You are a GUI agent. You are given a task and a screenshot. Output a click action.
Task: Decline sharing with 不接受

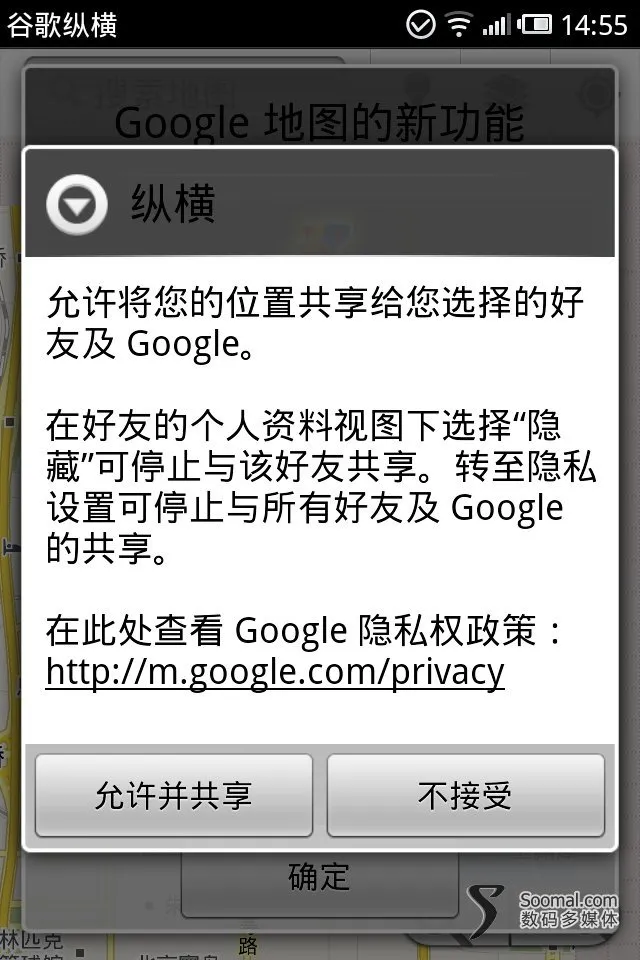[x=465, y=795]
